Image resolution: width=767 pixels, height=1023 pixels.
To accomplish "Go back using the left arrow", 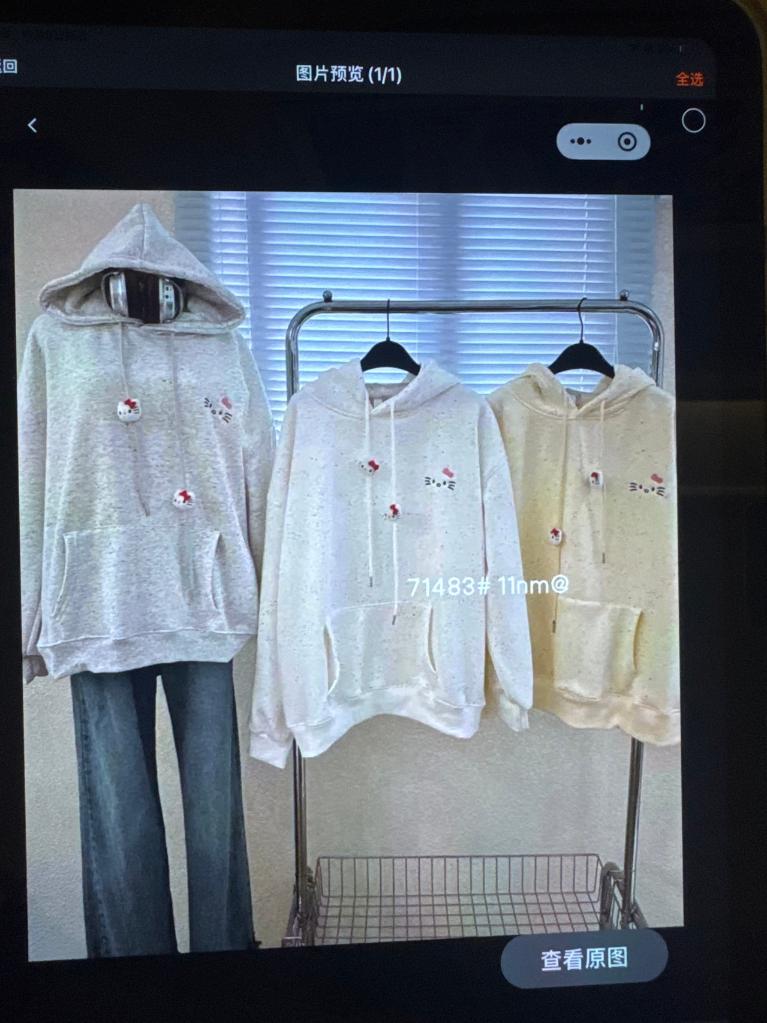I will coord(32,125).
